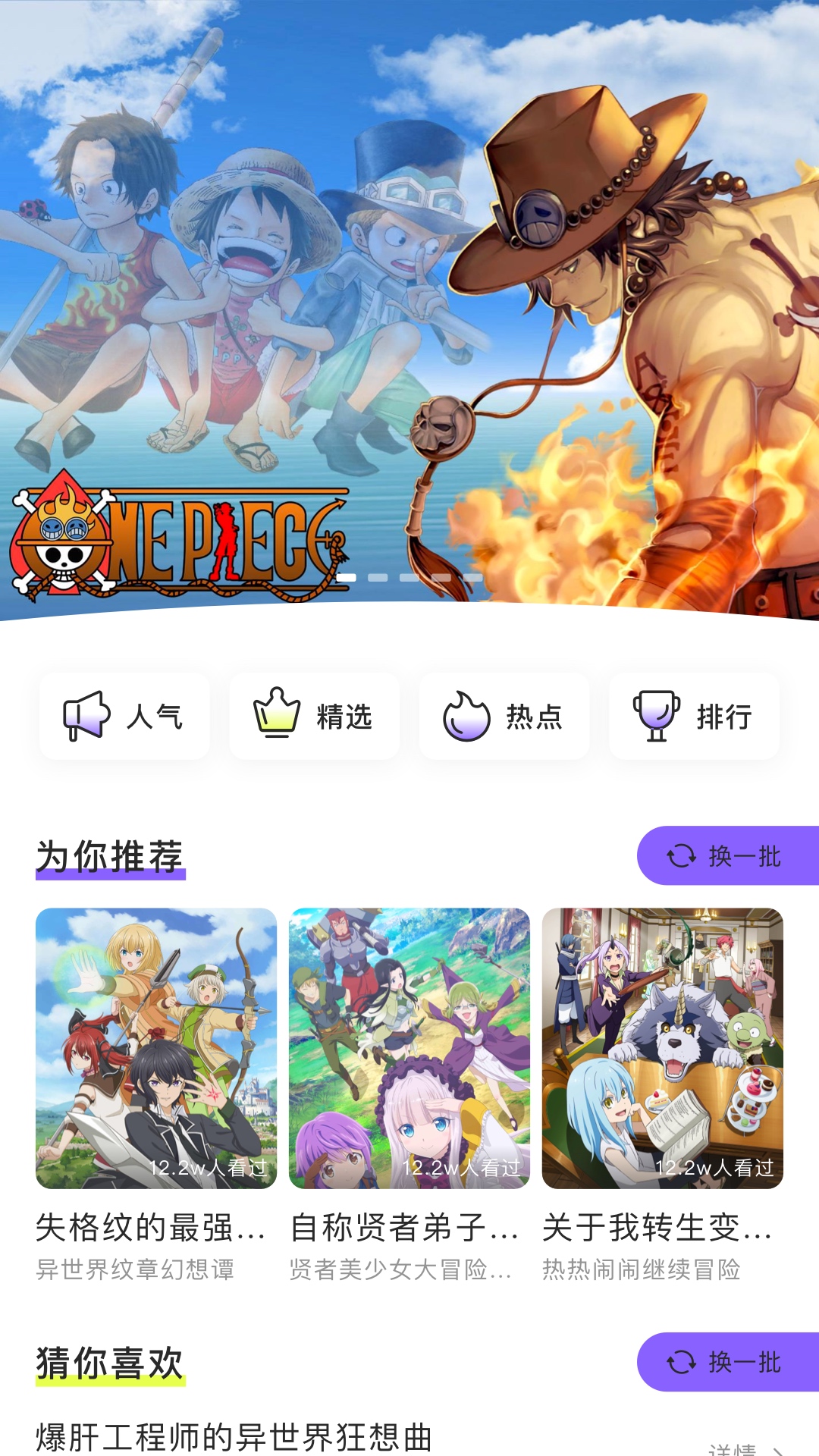View 详情 for 爆肝工程师的异世界狂想曲
Screen dimensions: 819x1456
pyautogui.click(x=745, y=1448)
